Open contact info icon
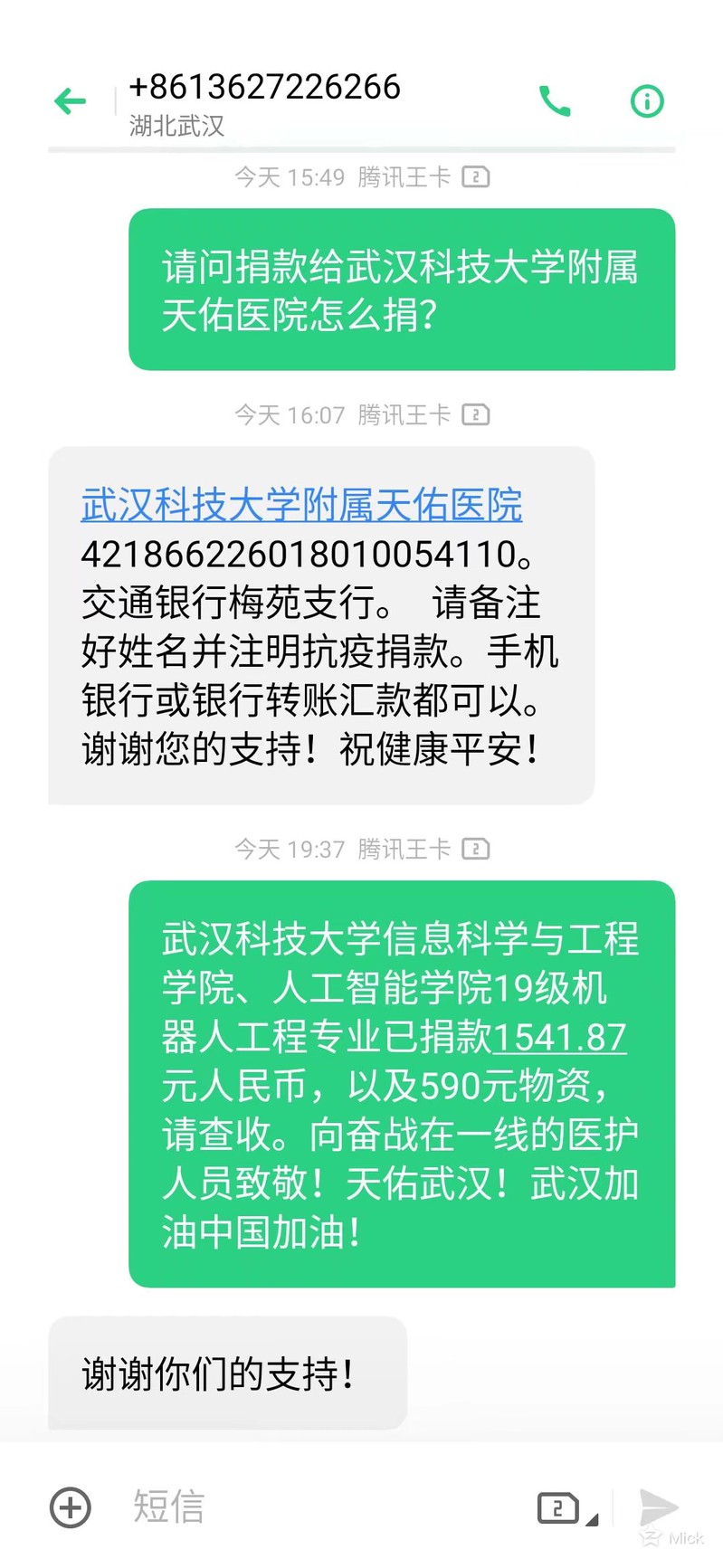The width and height of the screenshot is (723, 1568). coord(647,100)
